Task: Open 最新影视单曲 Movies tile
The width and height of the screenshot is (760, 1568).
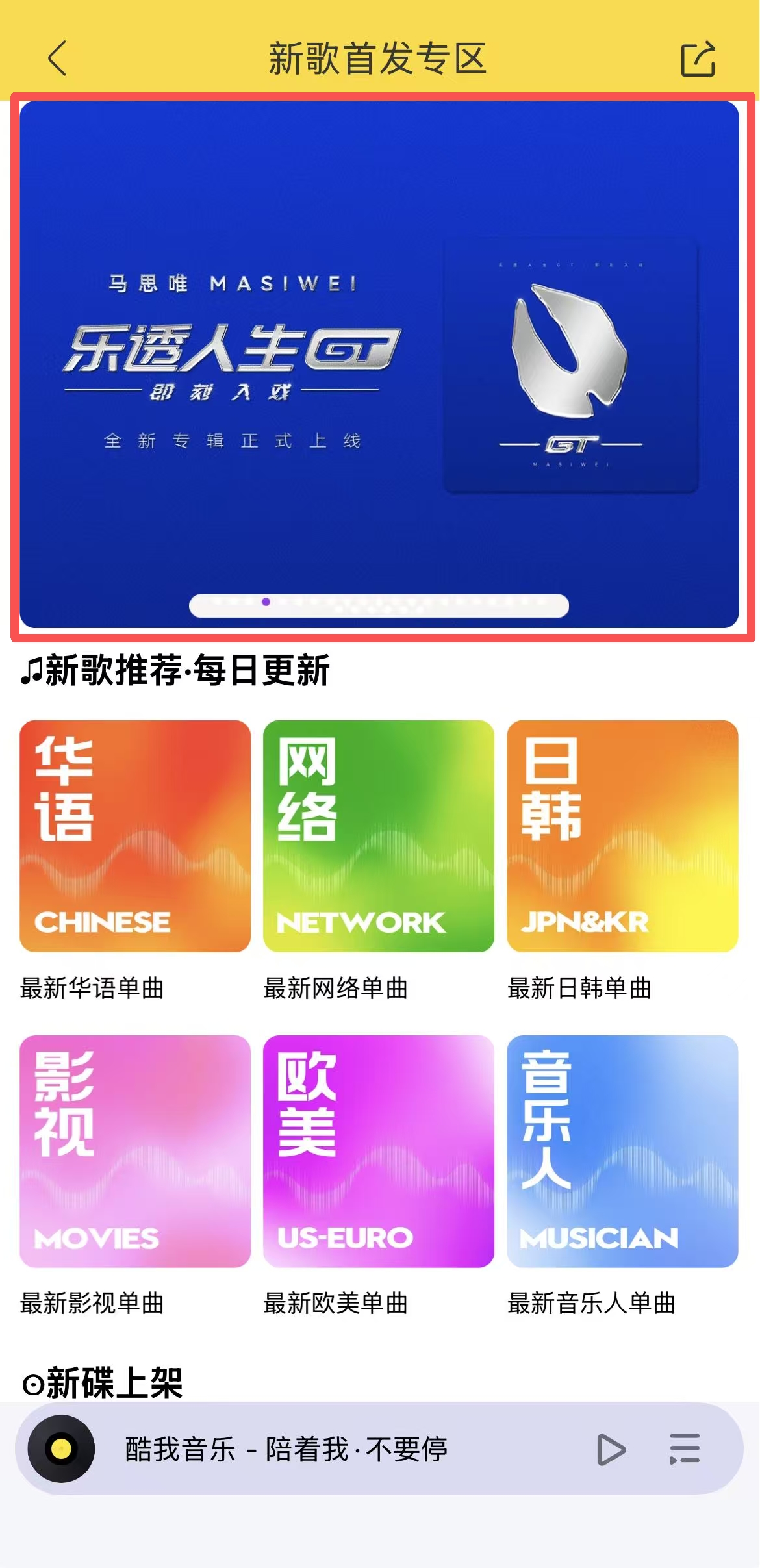Action: [x=135, y=1151]
